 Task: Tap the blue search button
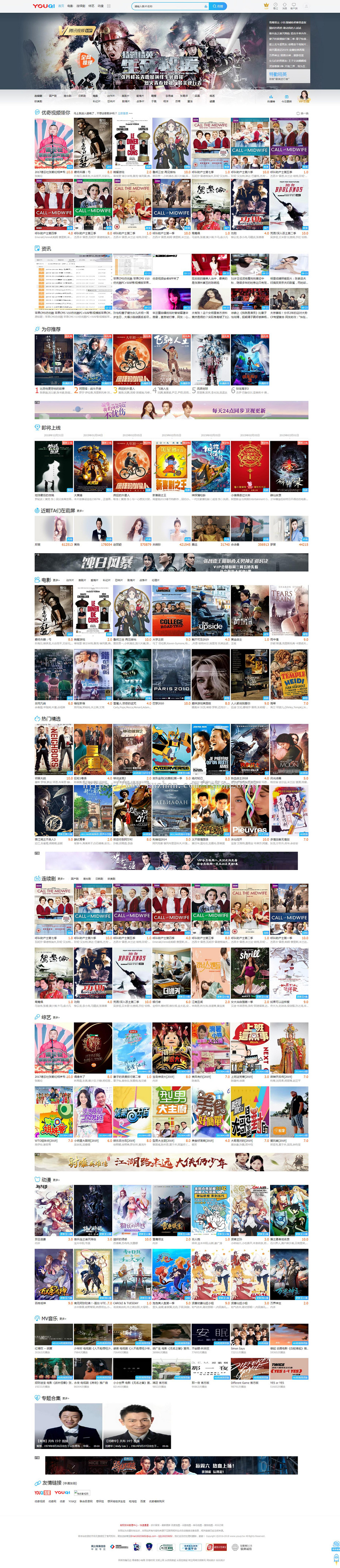pos(218,6)
